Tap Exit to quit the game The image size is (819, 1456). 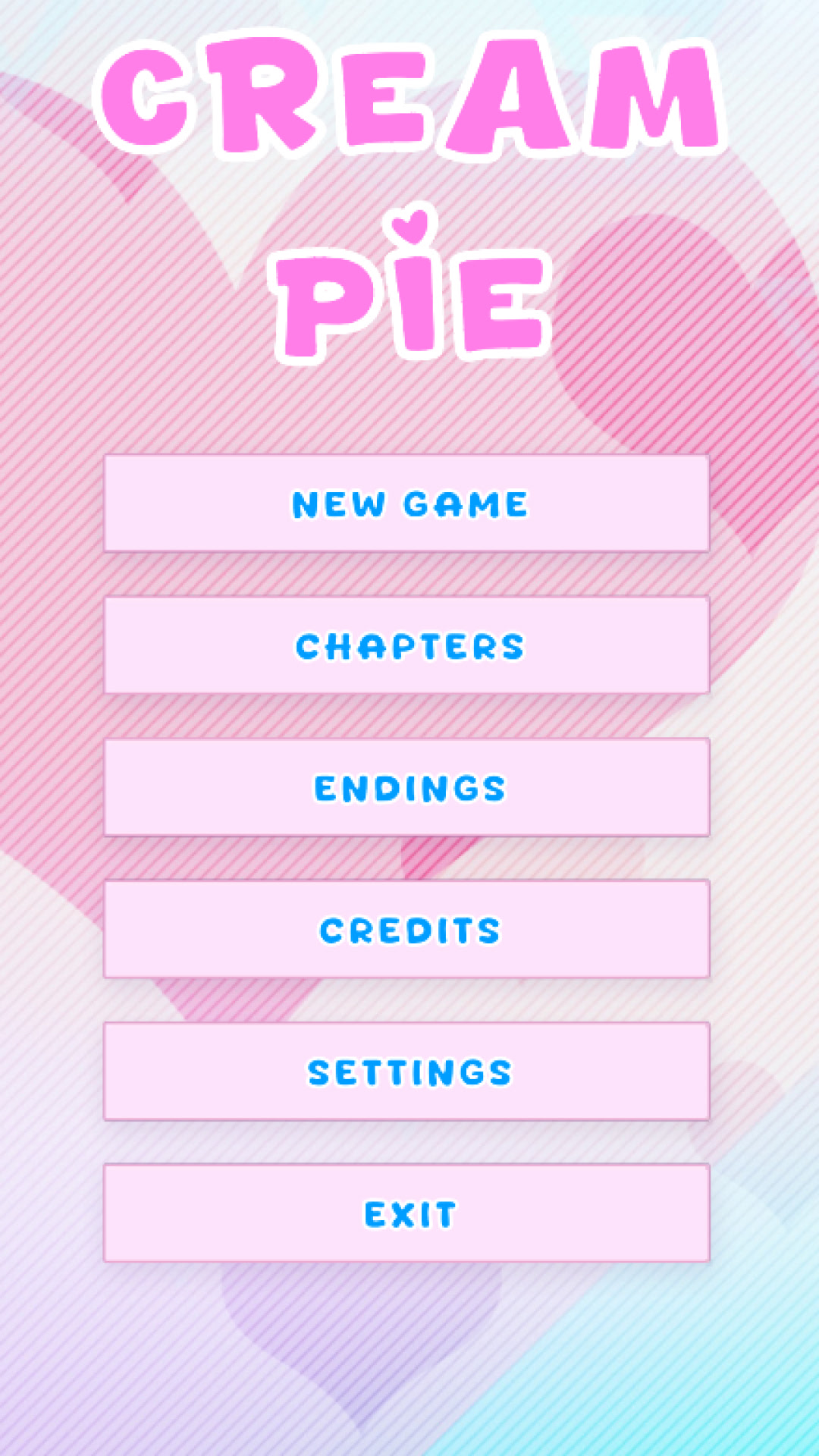tap(407, 1213)
